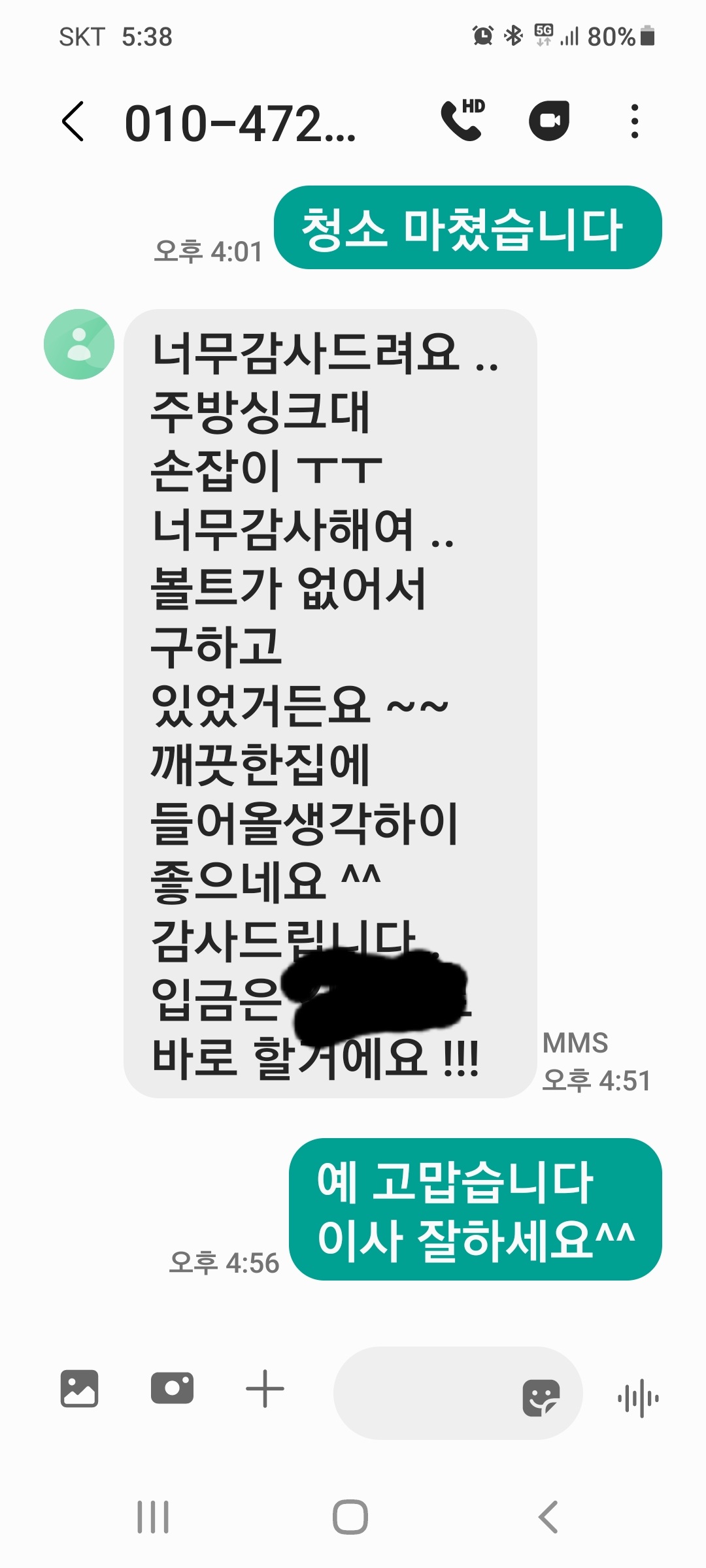
Task: Open the camera to take a photo
Action: (x=172, y=1388)
